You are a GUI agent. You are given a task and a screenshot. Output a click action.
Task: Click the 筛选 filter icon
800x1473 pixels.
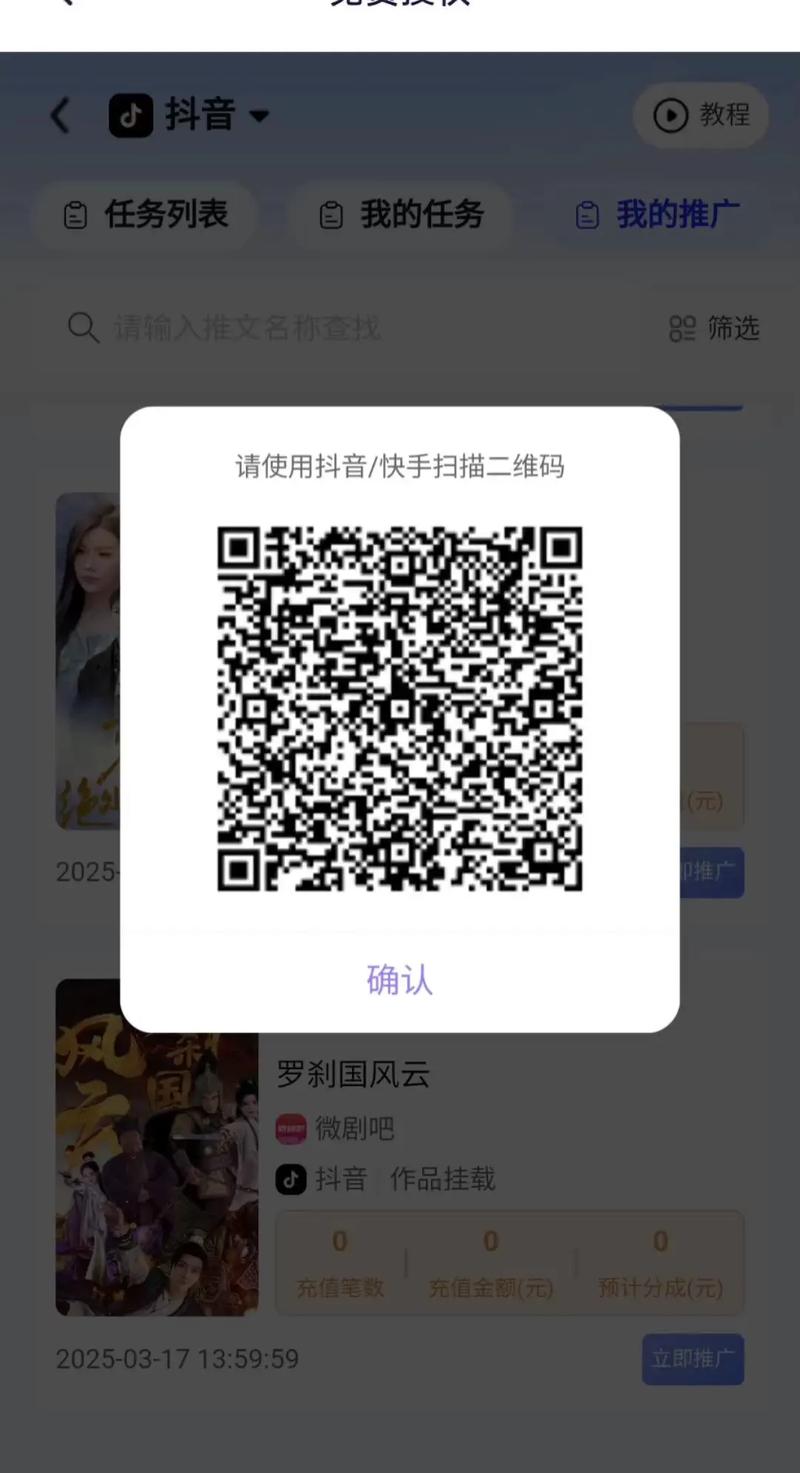pos(681,328)
